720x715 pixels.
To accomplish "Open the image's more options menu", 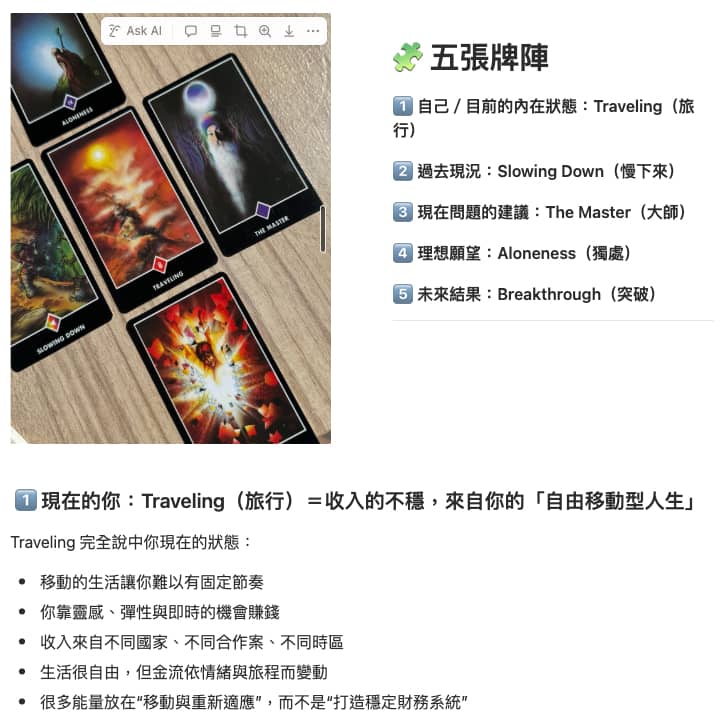I will tap(313, 31).
